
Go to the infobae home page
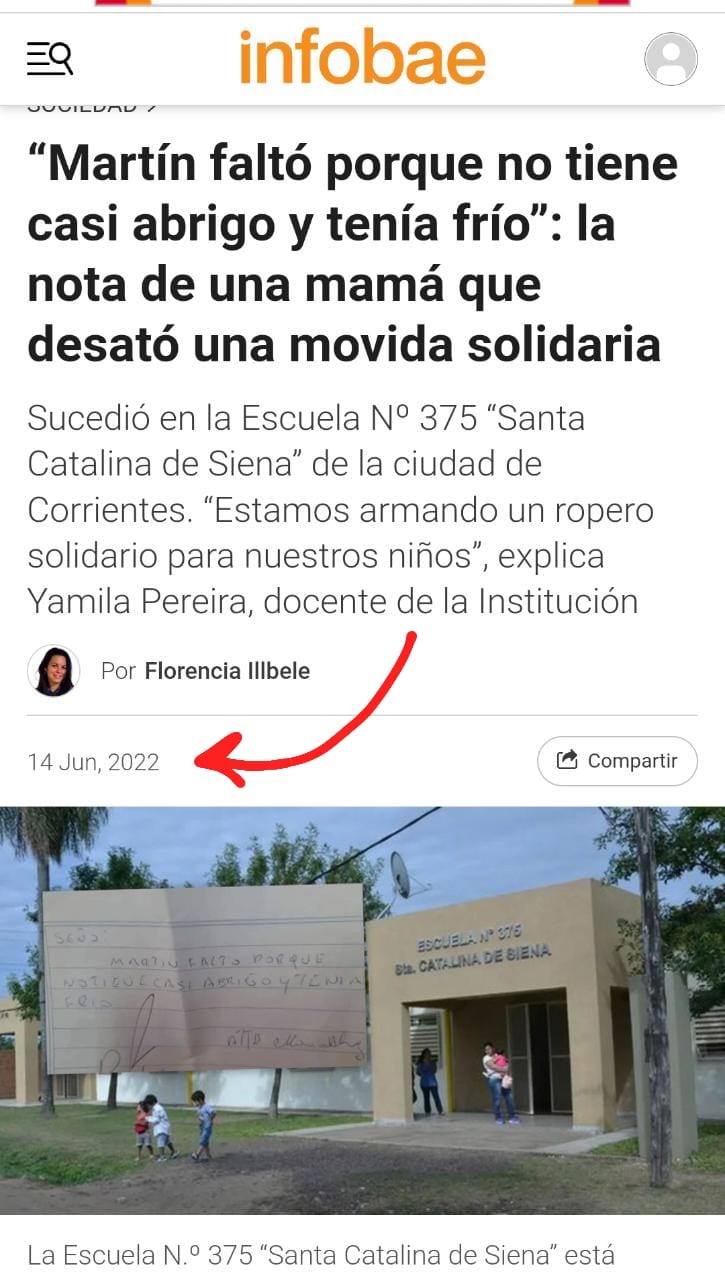(362, 59)
